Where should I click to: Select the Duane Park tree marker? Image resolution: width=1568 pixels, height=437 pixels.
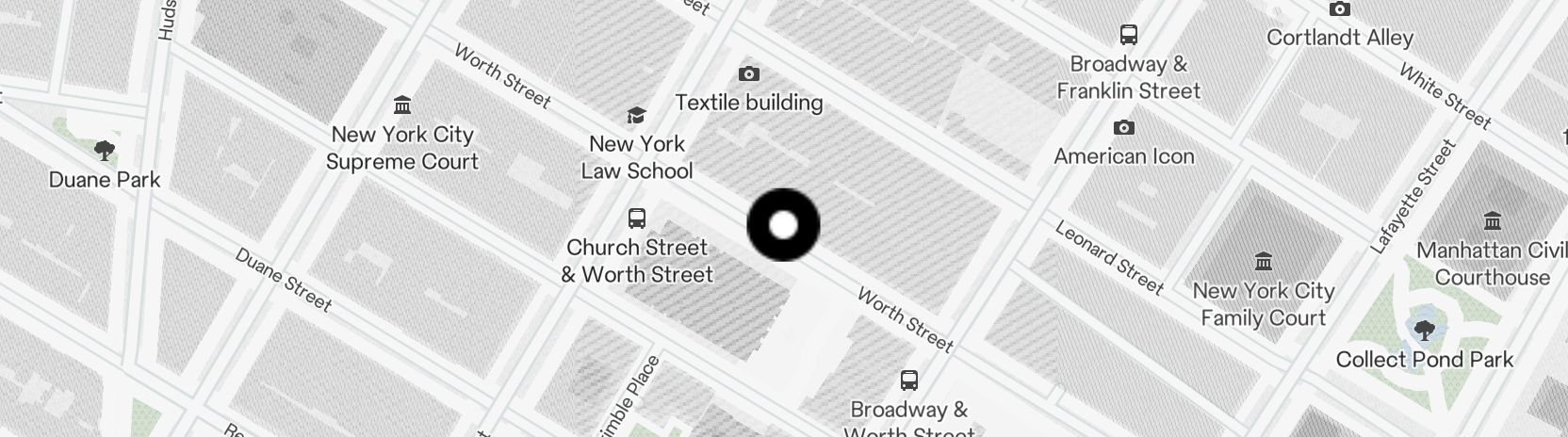pyautogui.click(x=105, y=150)
